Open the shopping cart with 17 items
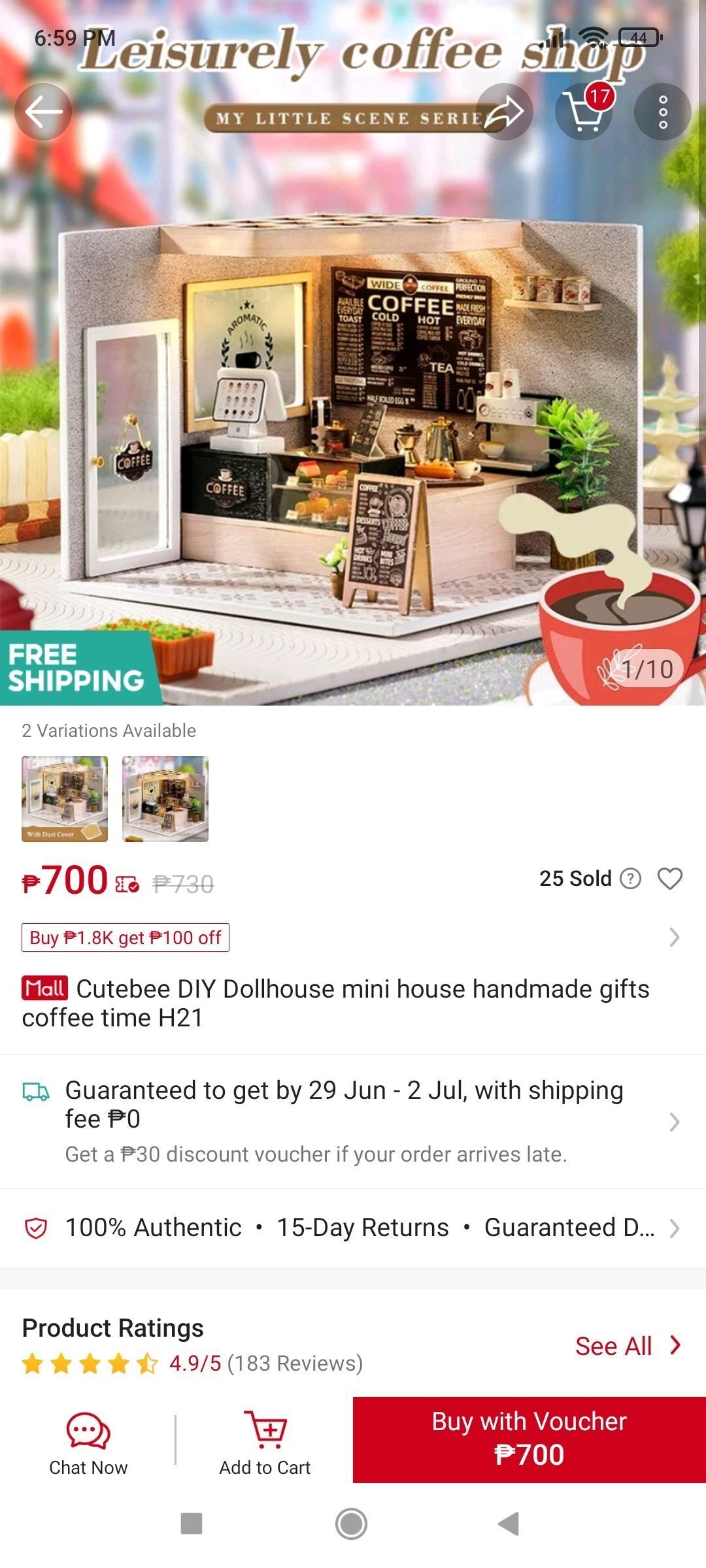This screenshot has width=706, height=1568. [584, 112]
